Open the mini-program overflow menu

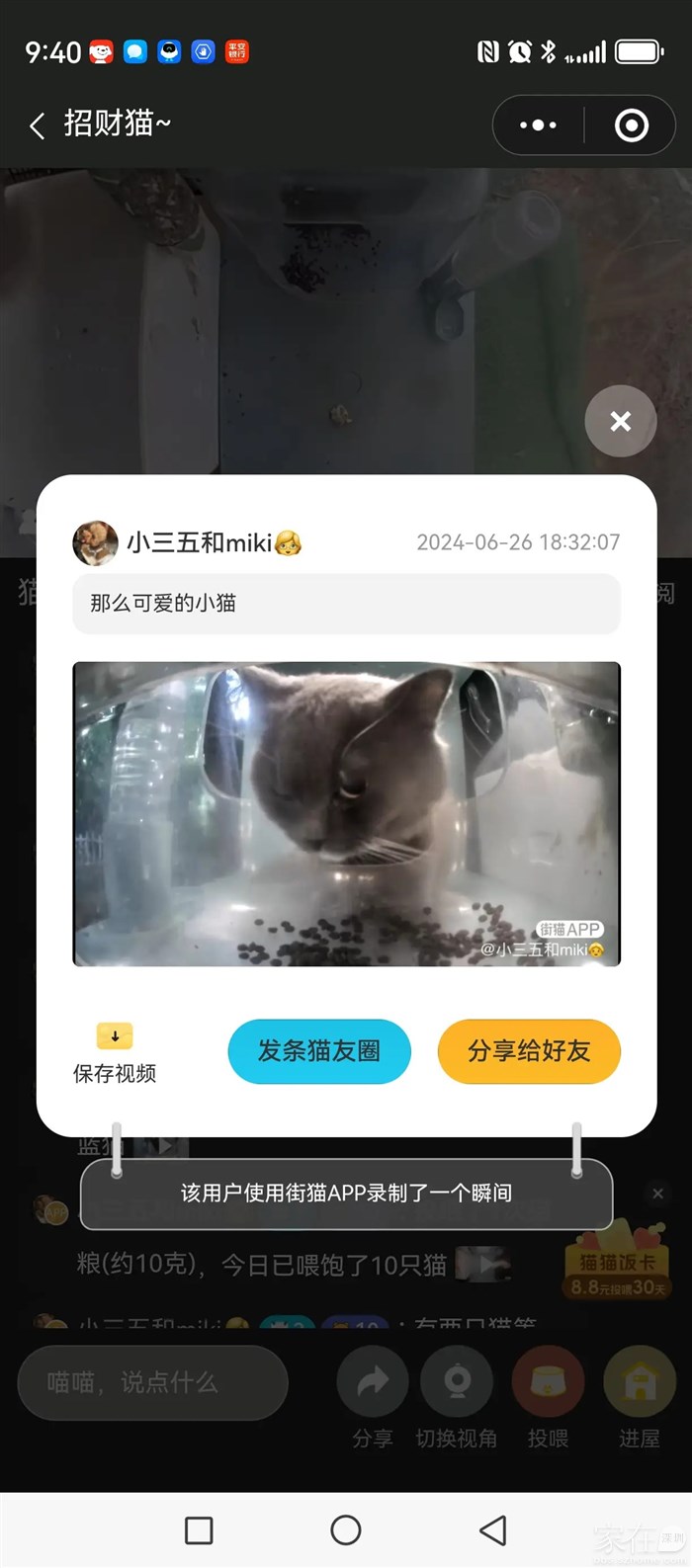coord(538,125)
